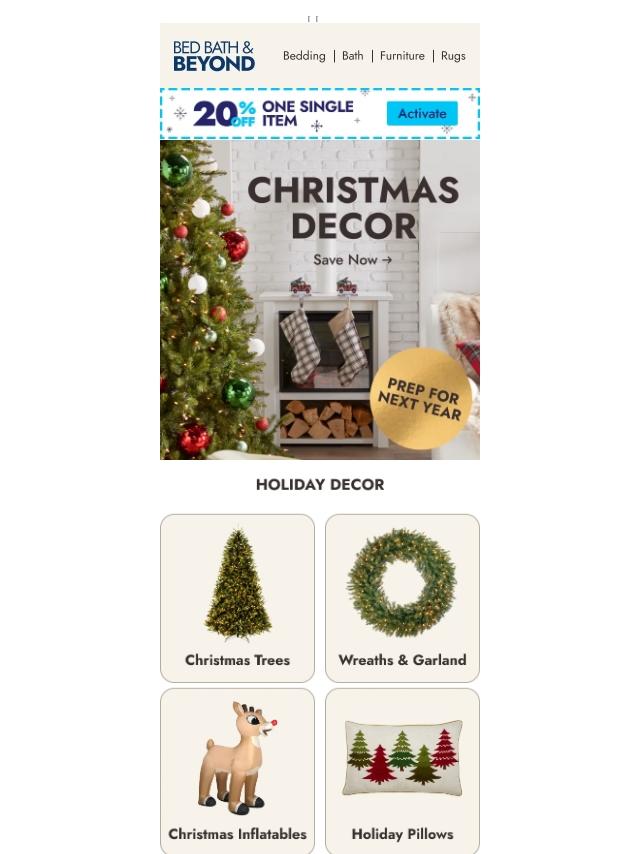Select the Christmas Inflatables card

[237, 770]
